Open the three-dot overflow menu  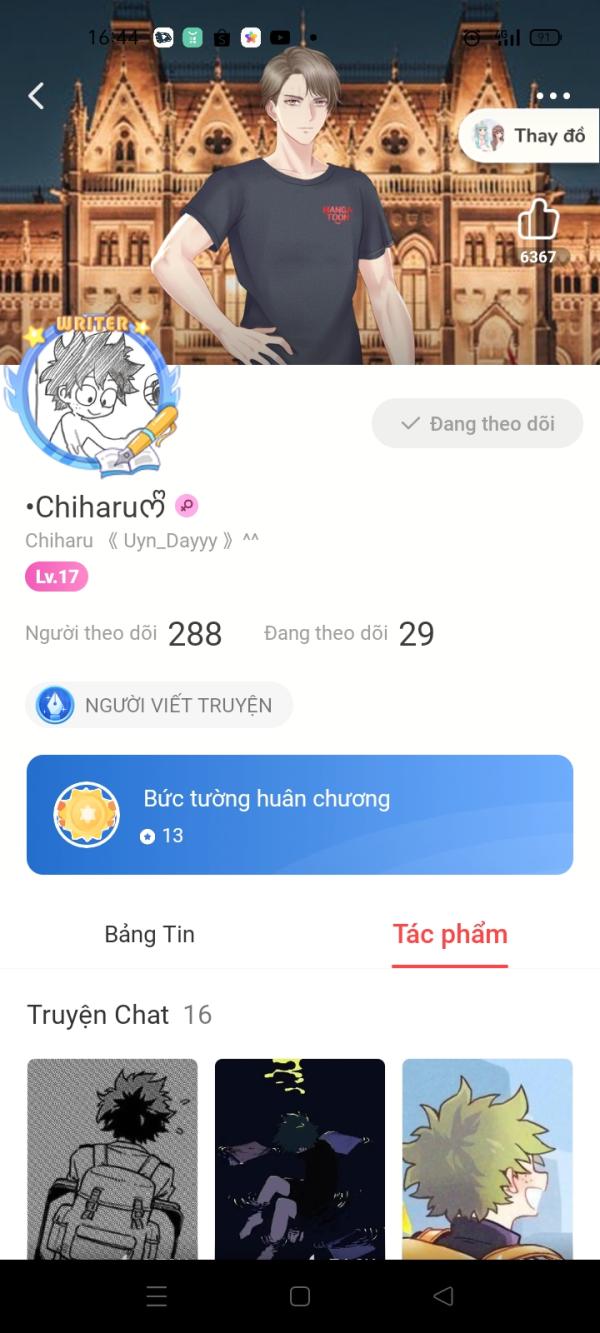(552, 96)
